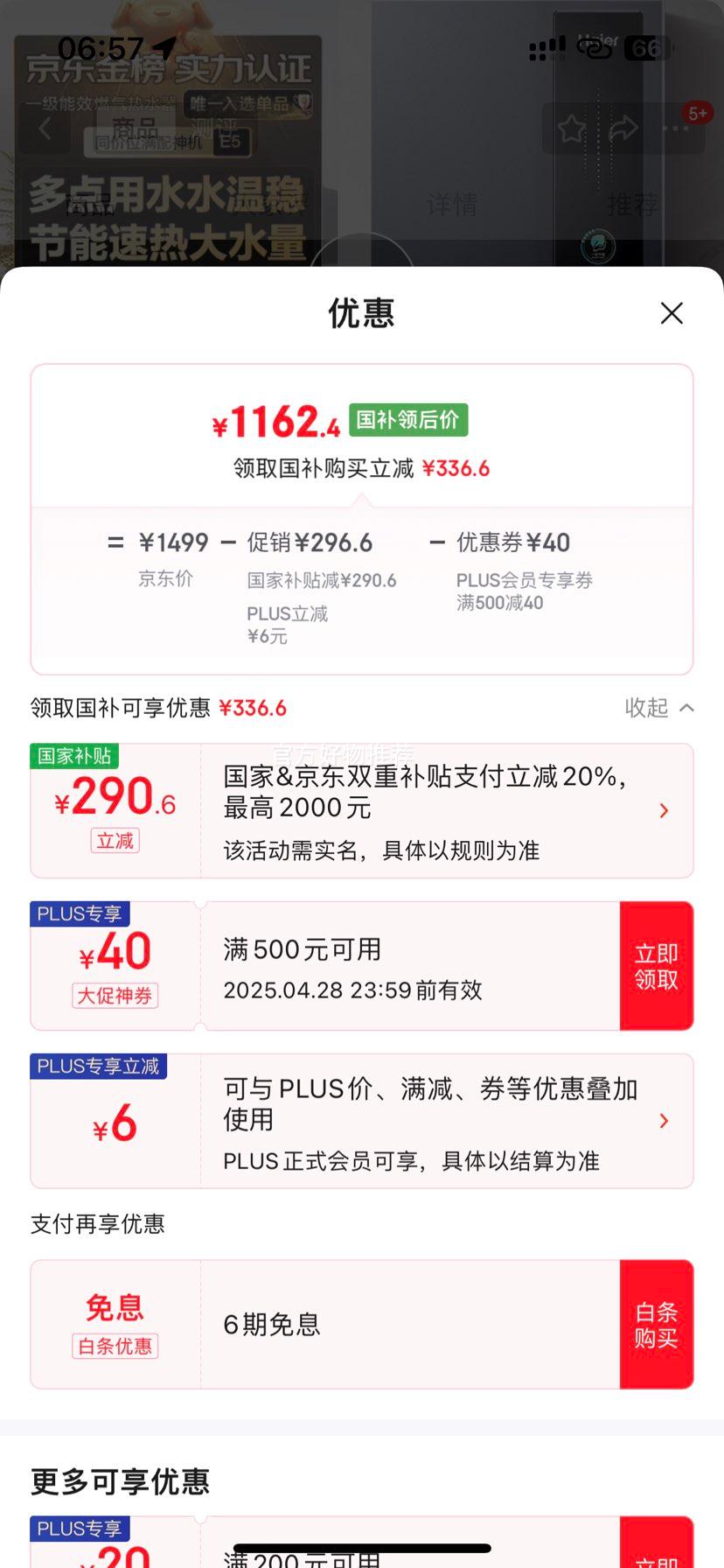Open the more options icon with 5+ badge

(x=675, y=129)
